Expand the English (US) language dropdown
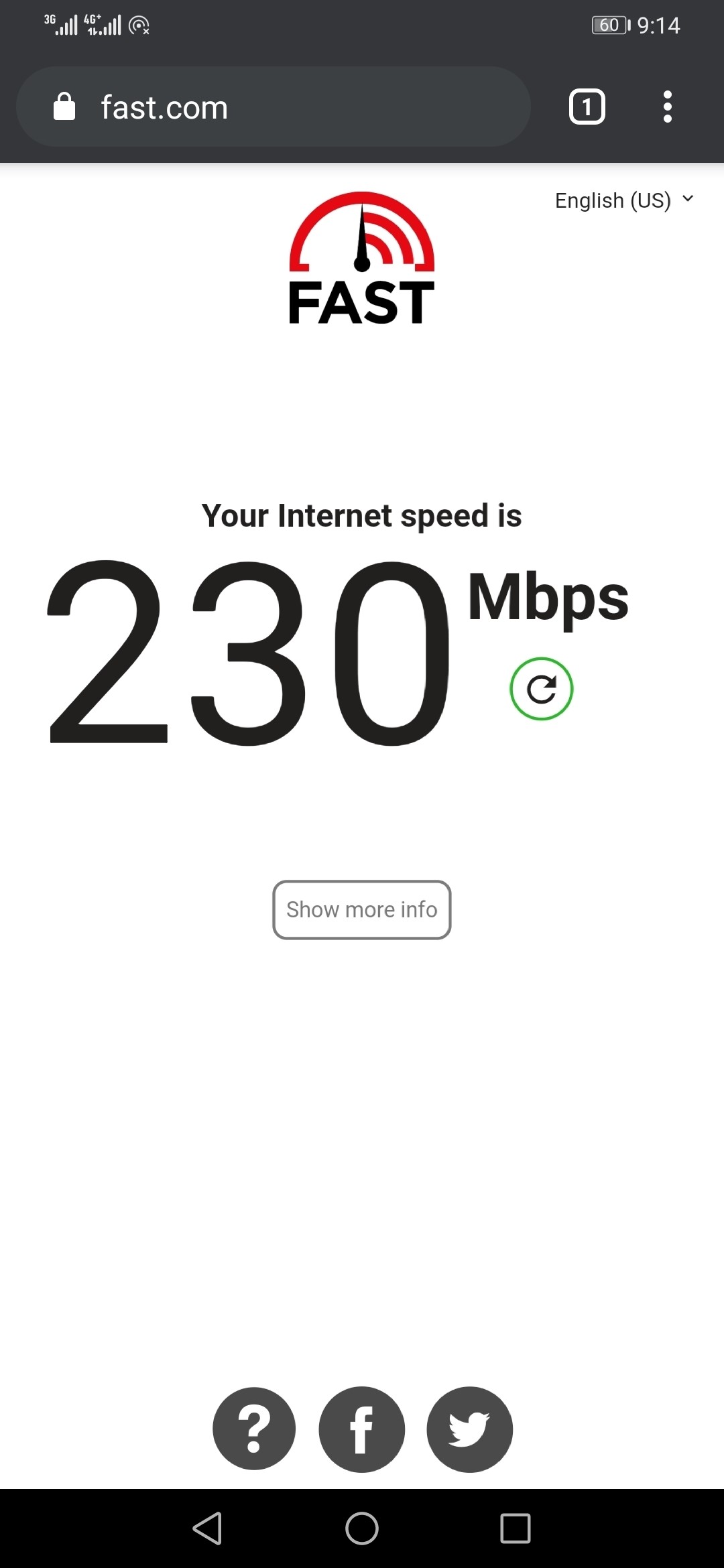Viewport: 724px width, 1568px height. (623, 200)
